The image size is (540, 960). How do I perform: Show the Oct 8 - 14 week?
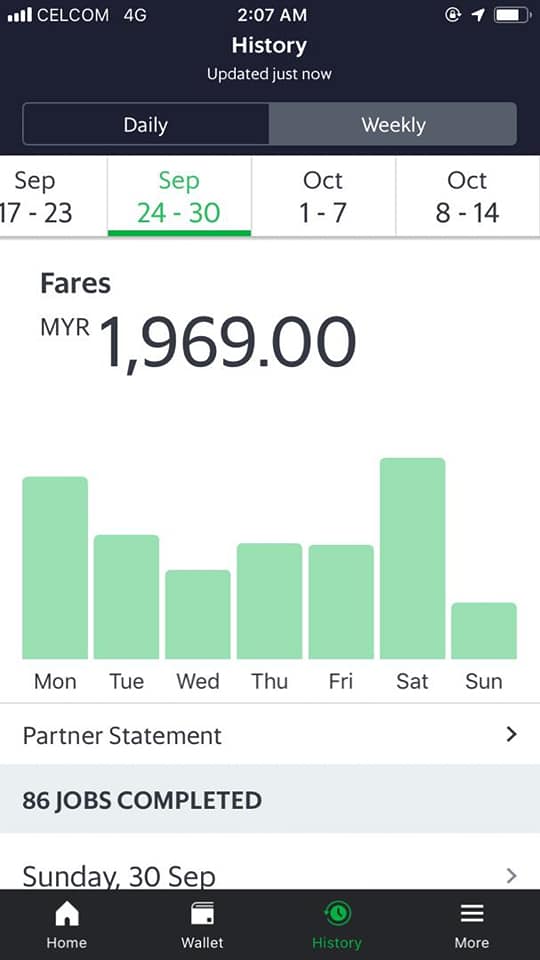[x=468, y=197]
